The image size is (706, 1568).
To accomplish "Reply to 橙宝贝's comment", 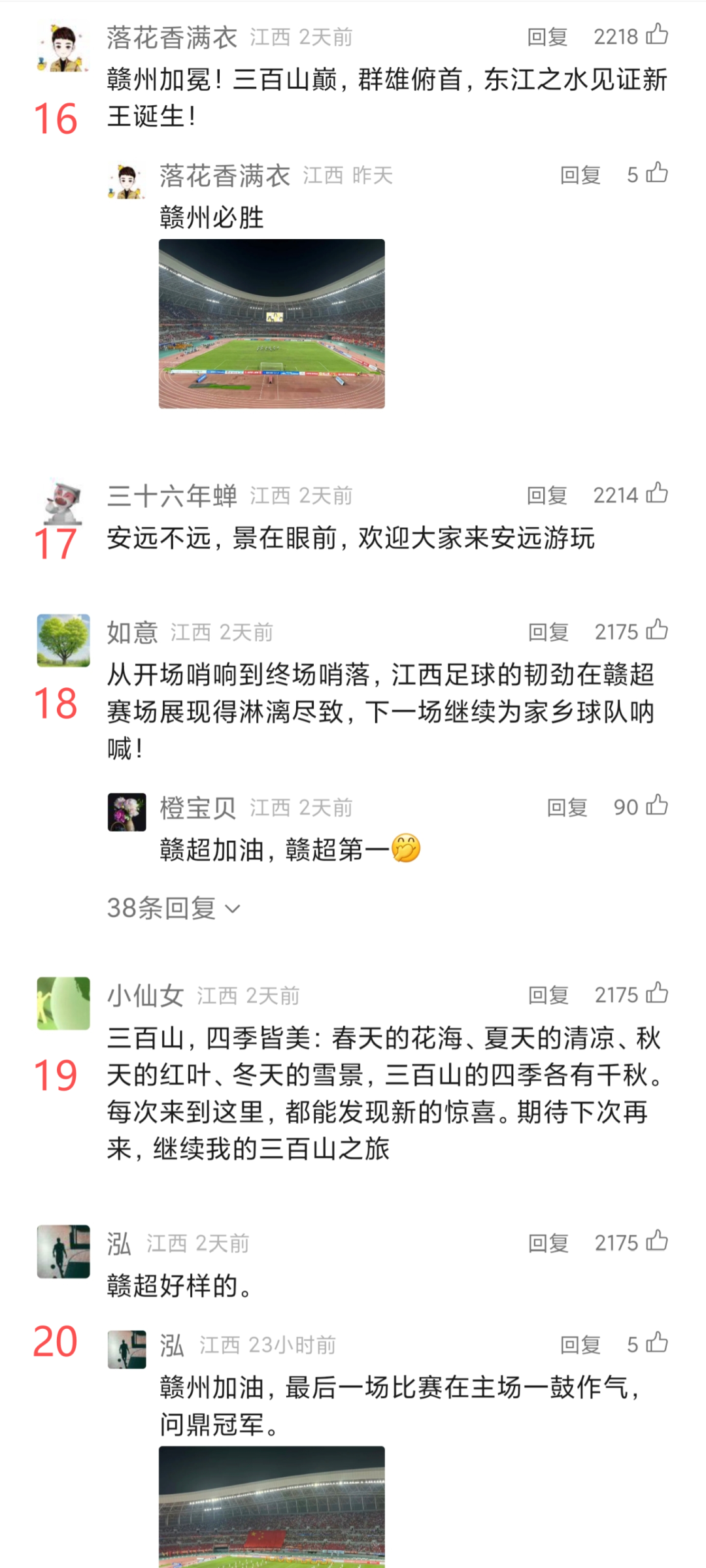I will (x=567, y=808).
